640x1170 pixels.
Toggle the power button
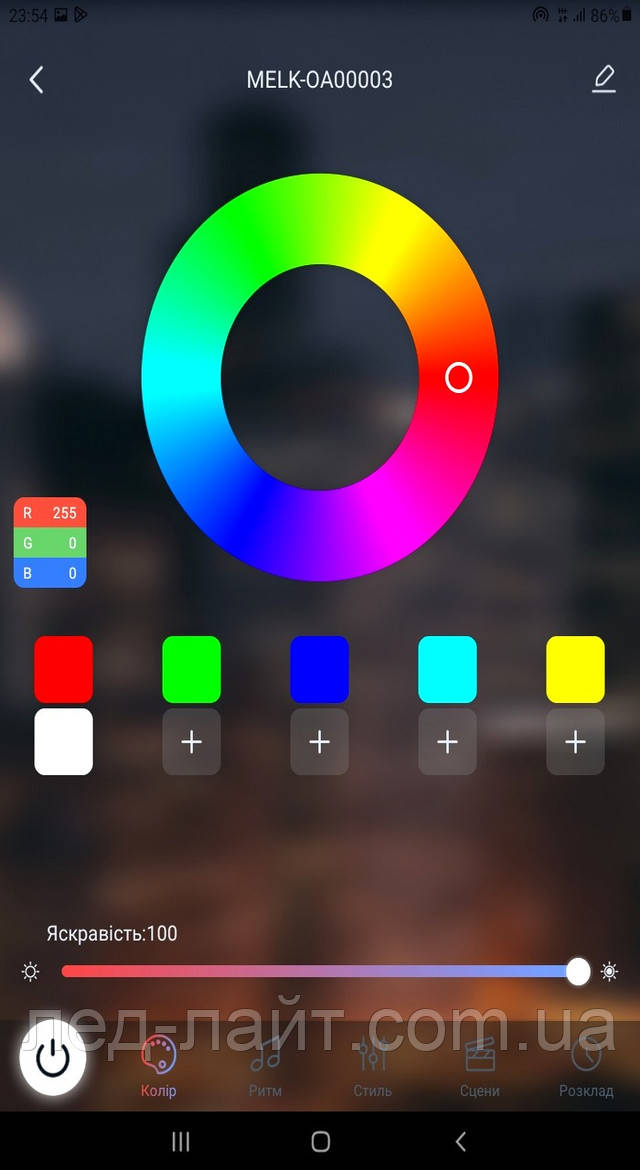(53, 1058)
